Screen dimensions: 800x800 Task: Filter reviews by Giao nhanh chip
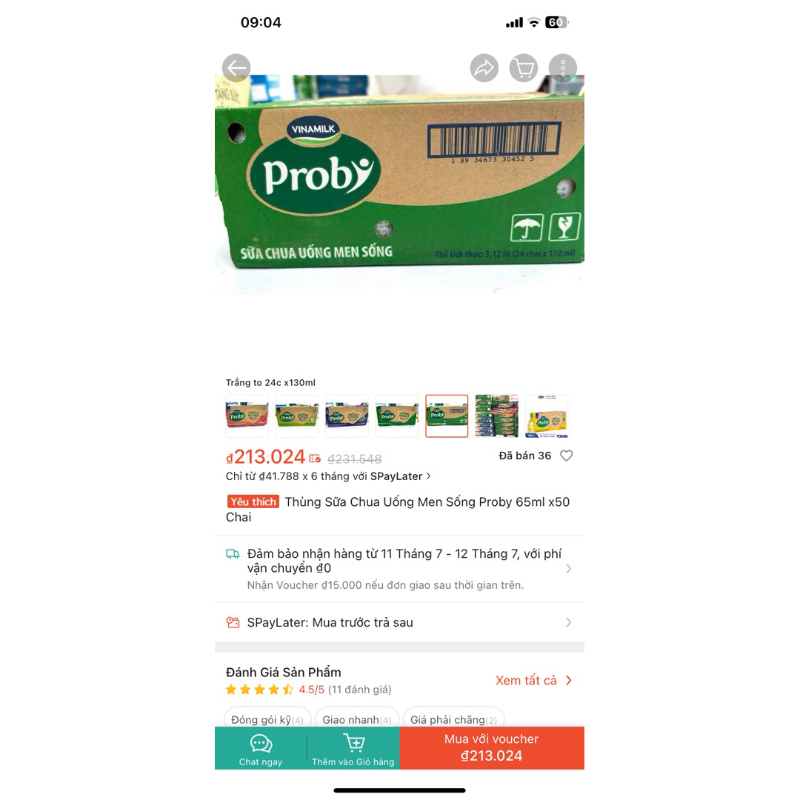coord(357,720)
